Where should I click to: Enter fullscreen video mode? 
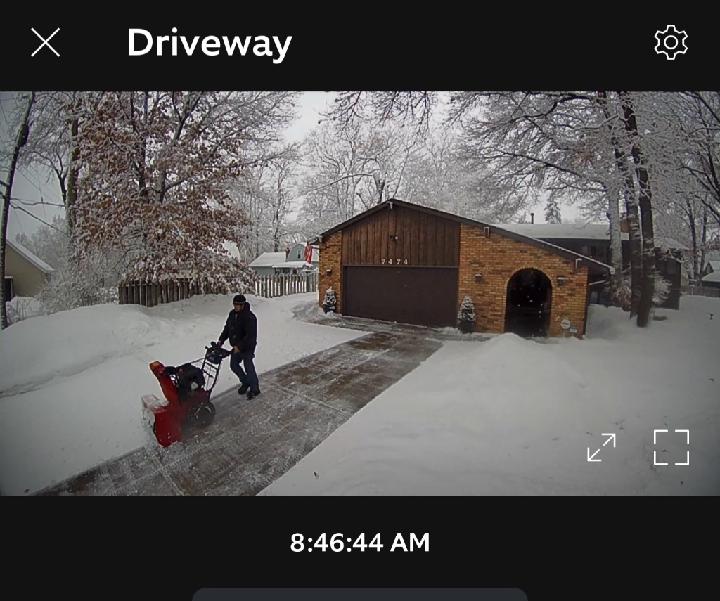pyautogui.click(x=671, y=447)
